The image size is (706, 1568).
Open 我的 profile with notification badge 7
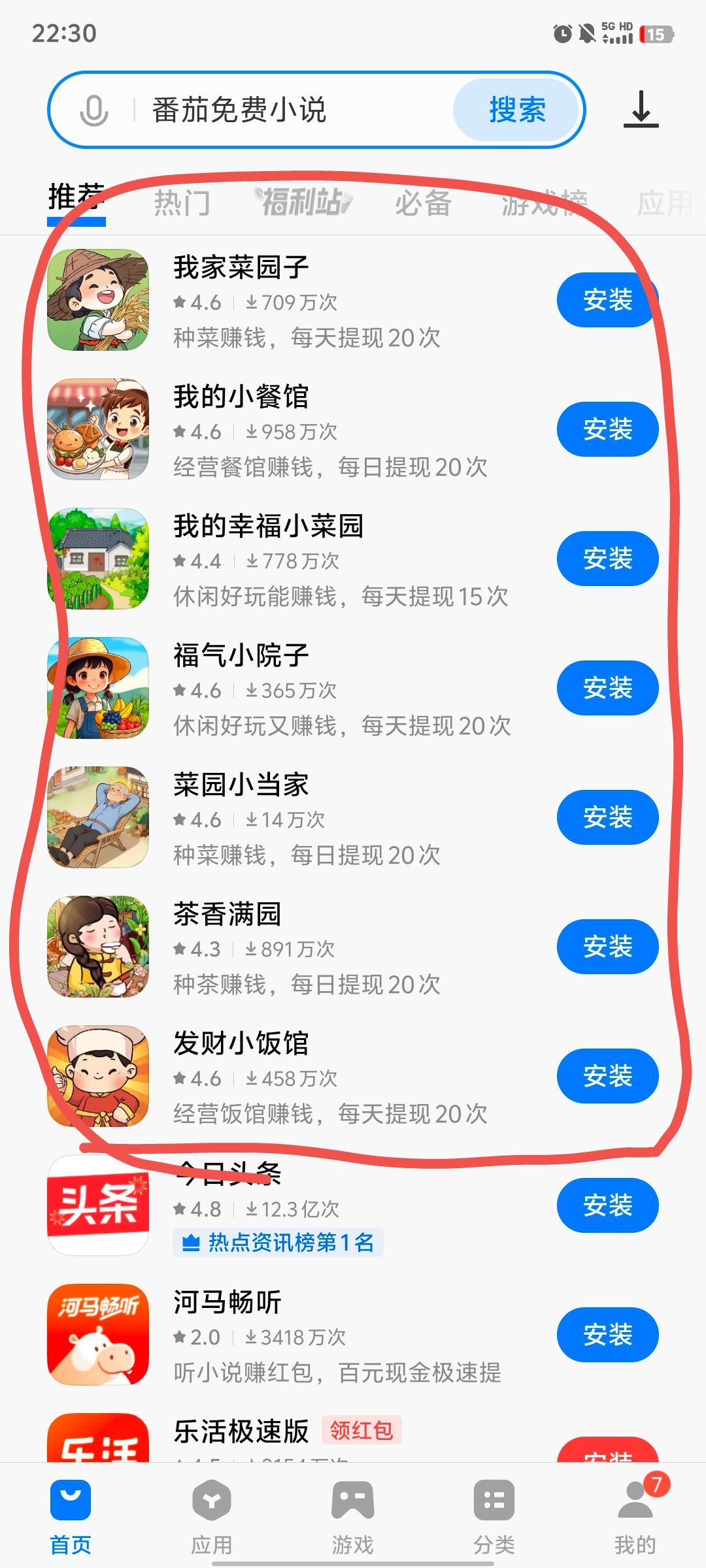[x=635, y=1499]
